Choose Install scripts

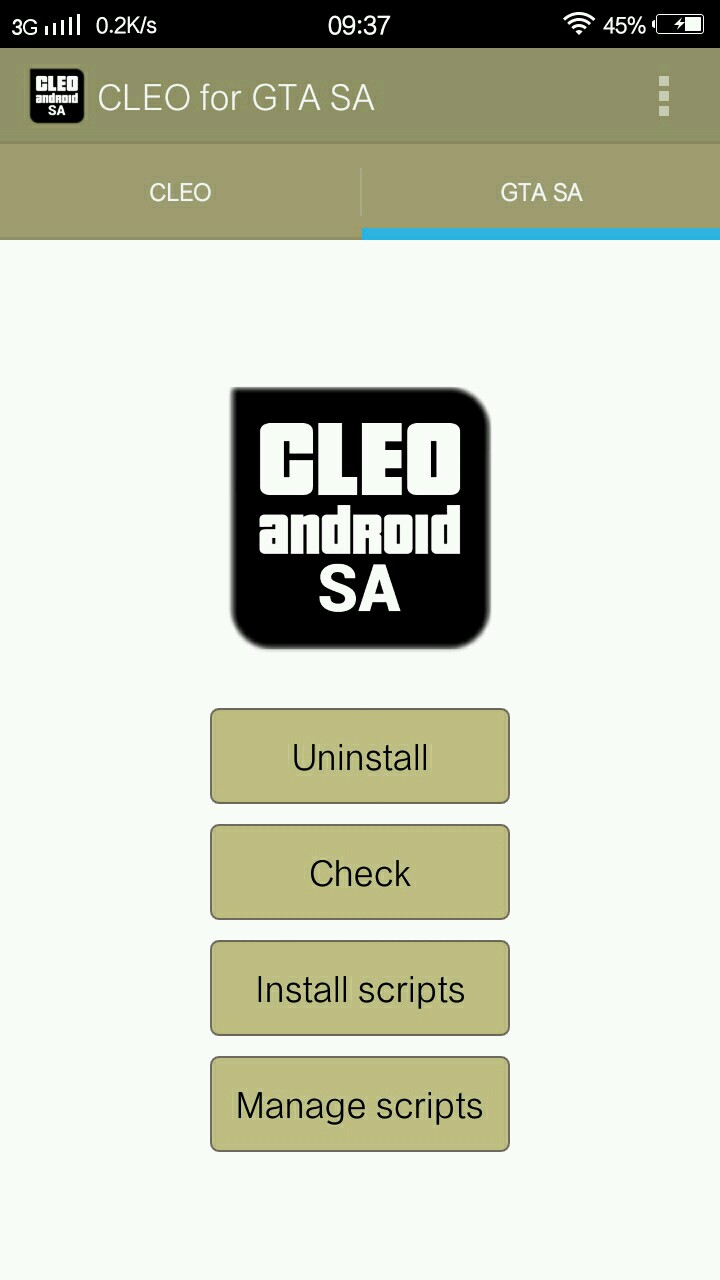pyautogui.click(x=360, y=989)
